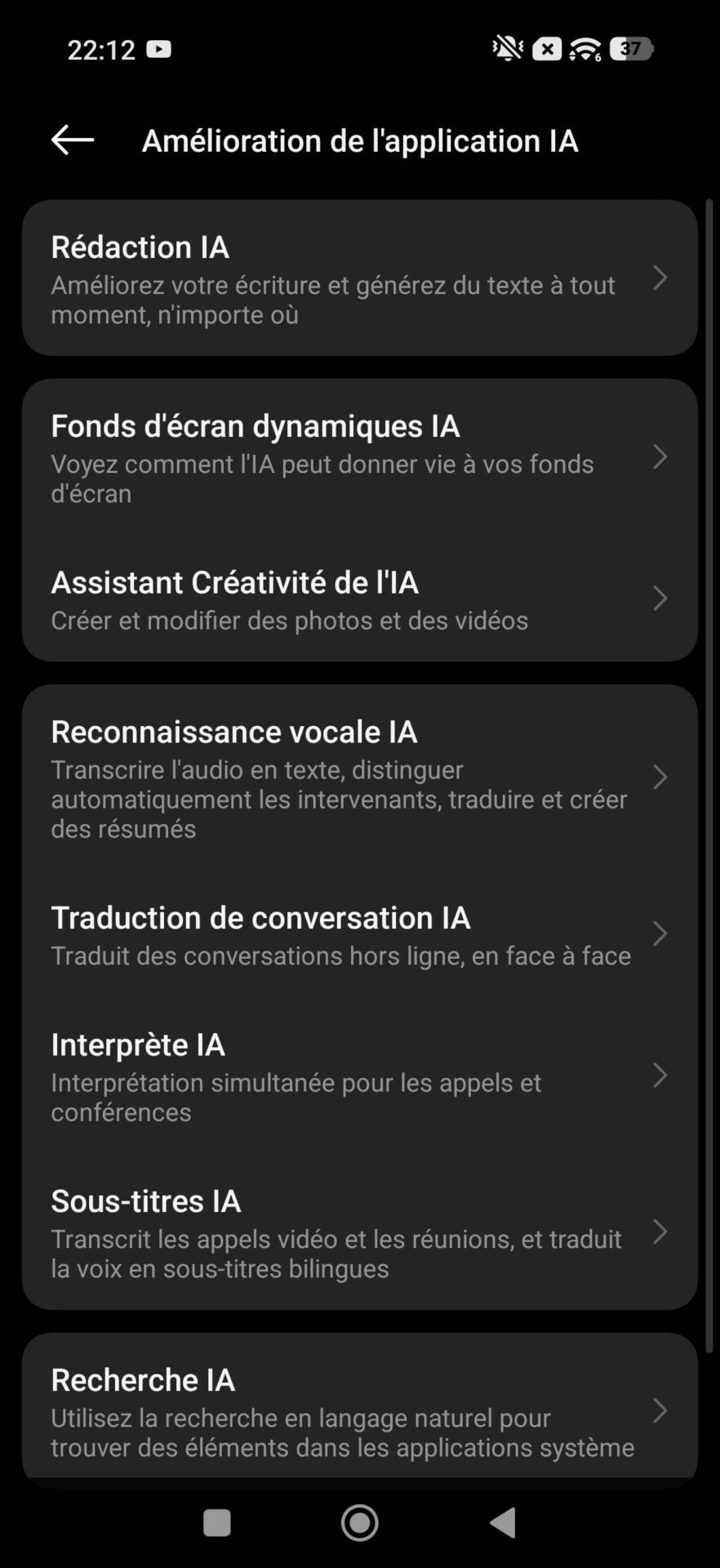Image resolution: width=720 pixels, height=1568 pixels.
Task: Open the Interprète IA option
Action: (359, 1076)
